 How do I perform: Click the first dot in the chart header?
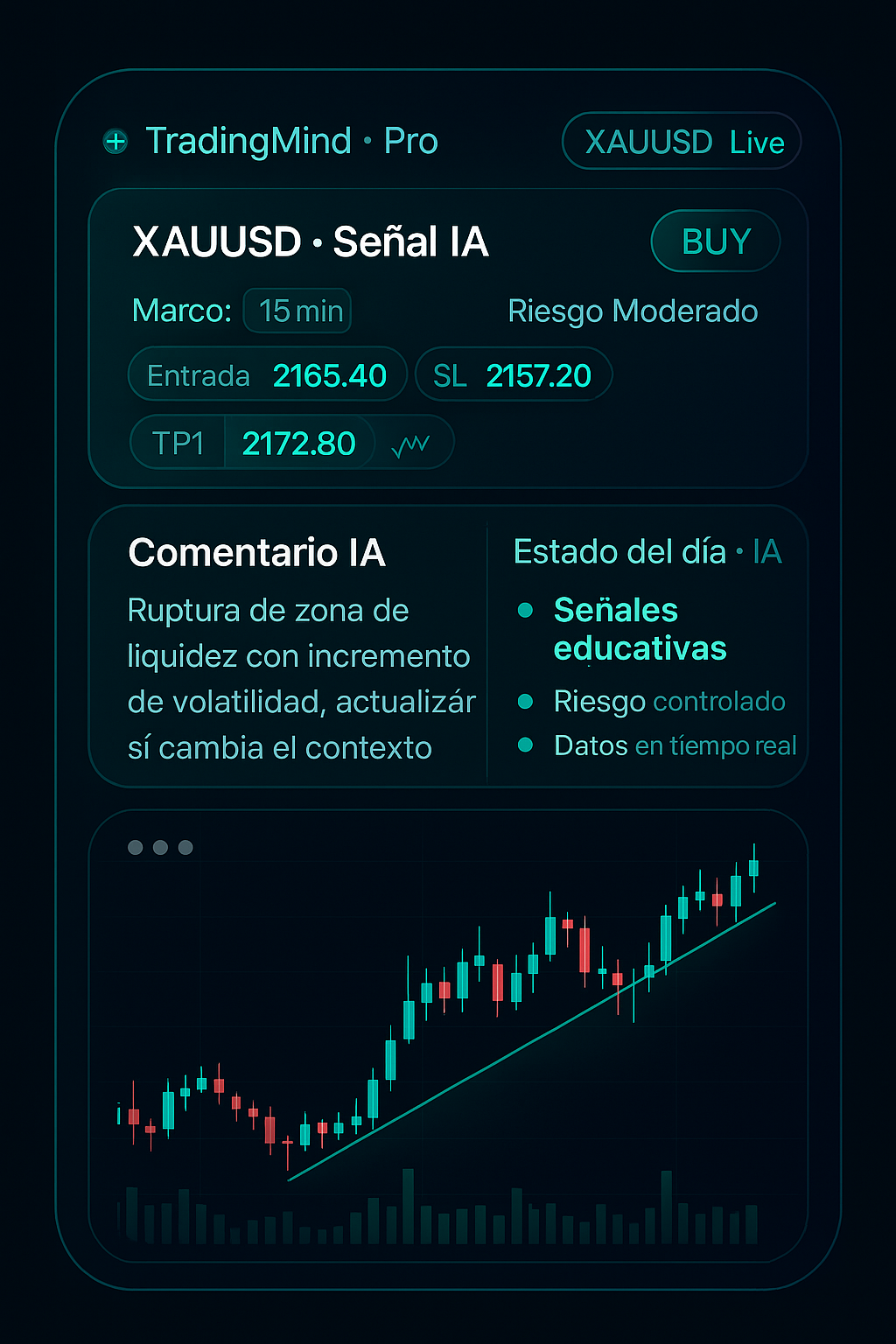click(x=136, y=846)
